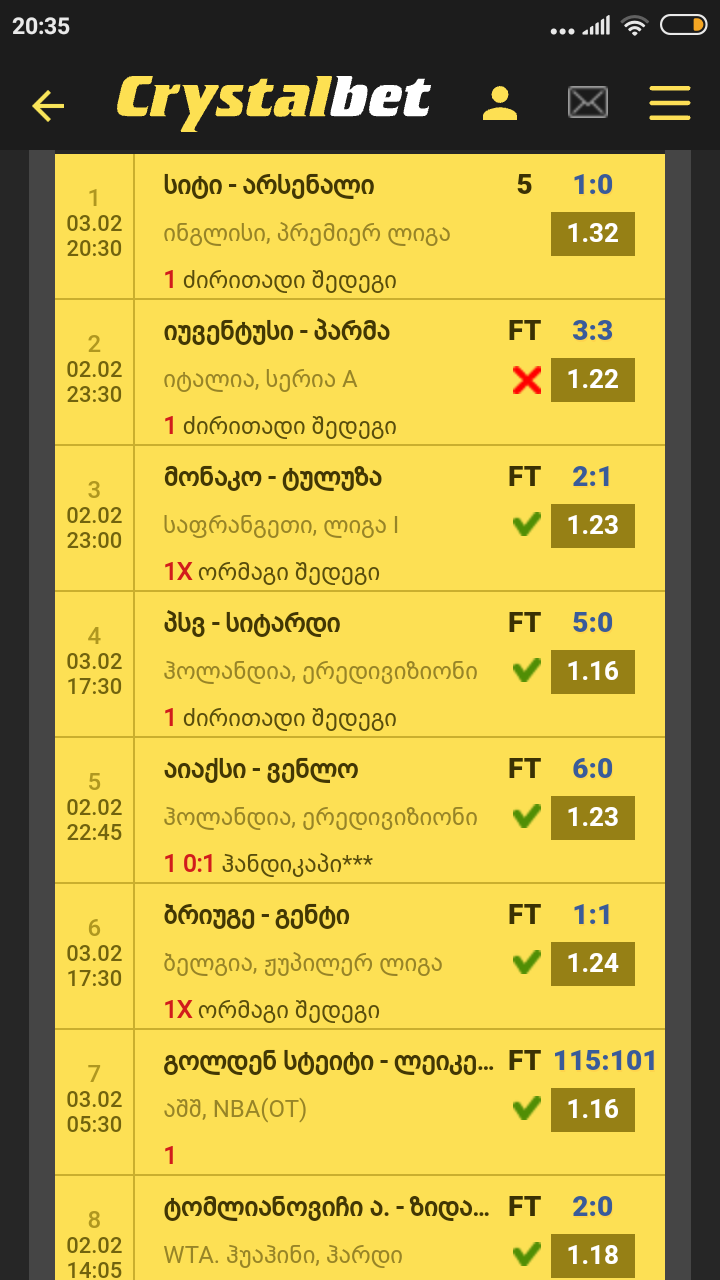Tap the 1.23 odds on Monaco - Toulouse
720x1280 pixels.
(592, 525)
